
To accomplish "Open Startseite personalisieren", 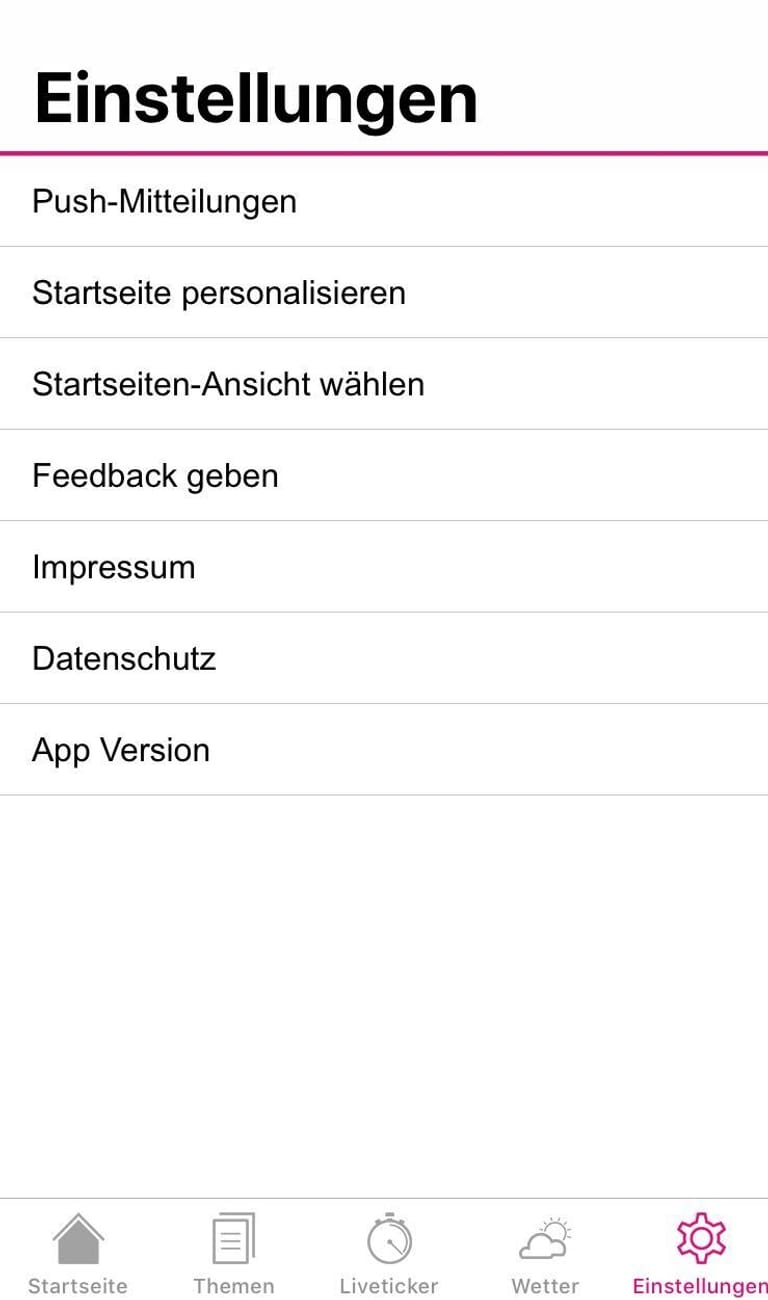I will pyautogui.click(x=384, y=292).
